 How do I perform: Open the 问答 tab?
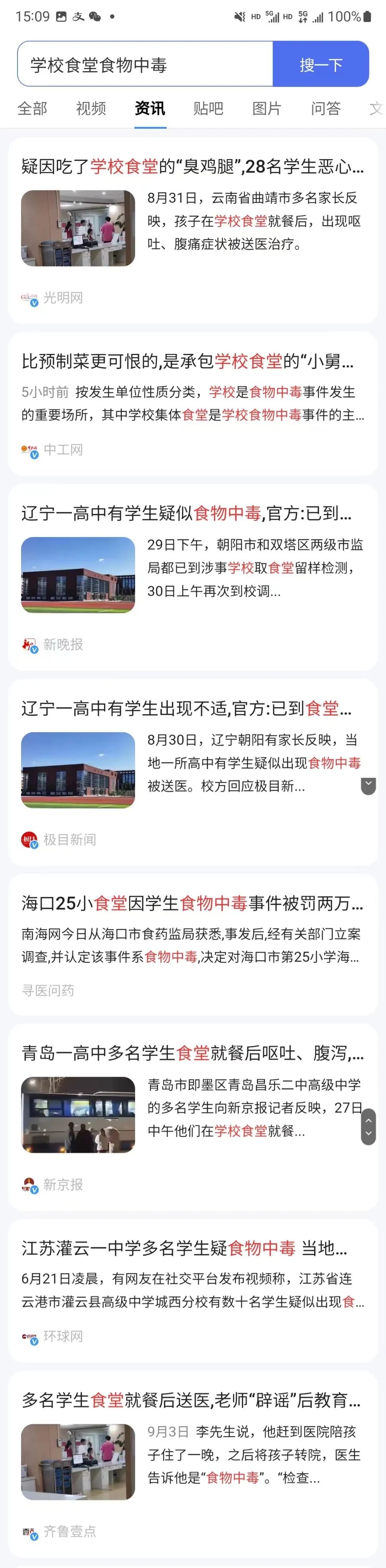tap(326, 108)
